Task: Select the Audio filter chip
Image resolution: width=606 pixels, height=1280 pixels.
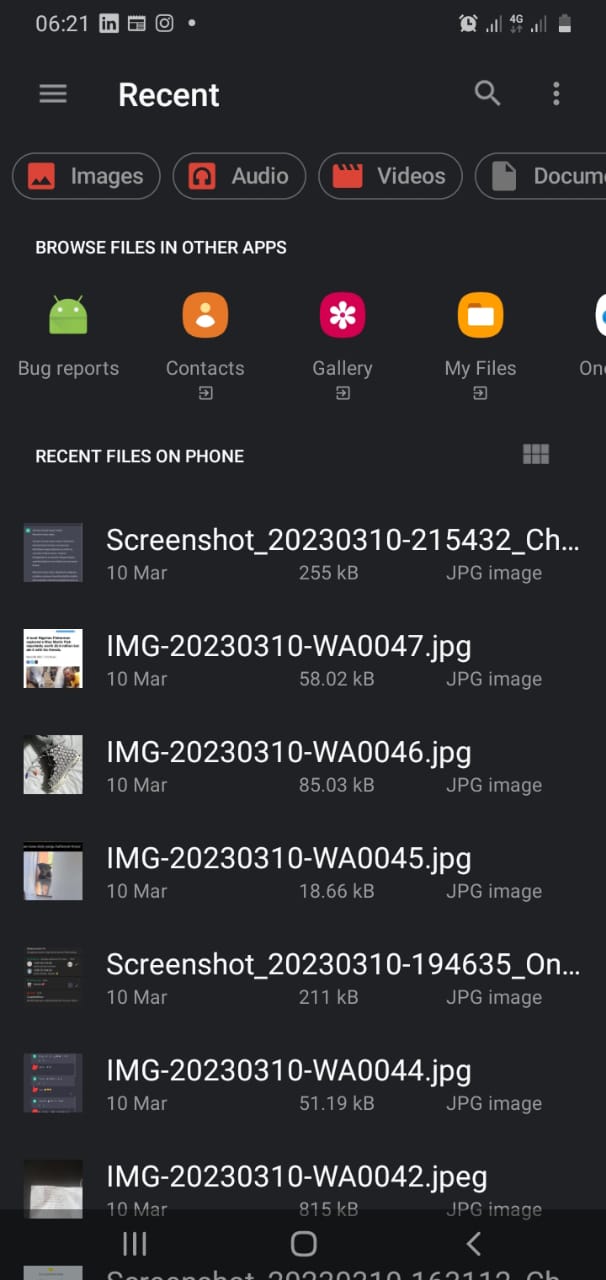Action: (239, 176)
